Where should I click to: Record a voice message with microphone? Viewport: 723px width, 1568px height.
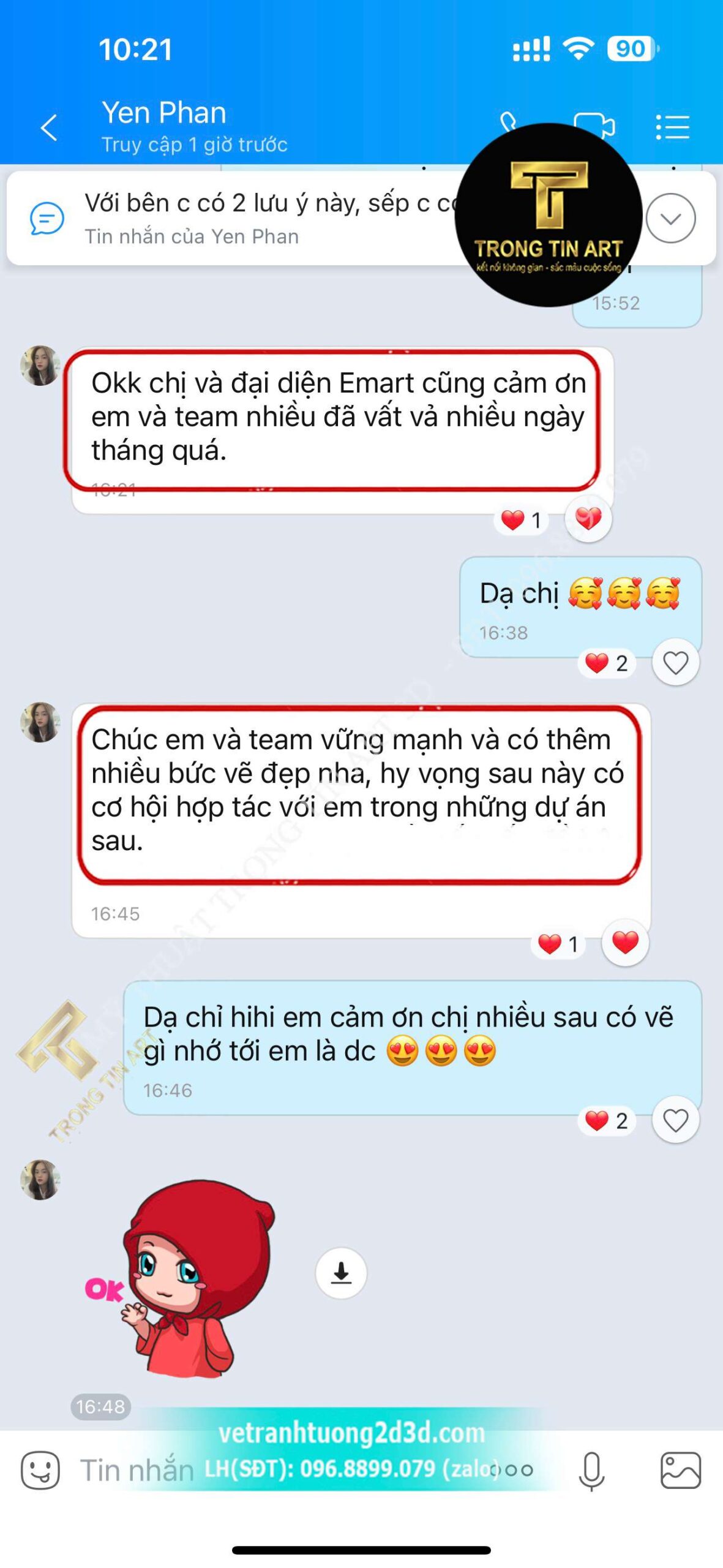pyautogui.click(x=591, y=1471)
